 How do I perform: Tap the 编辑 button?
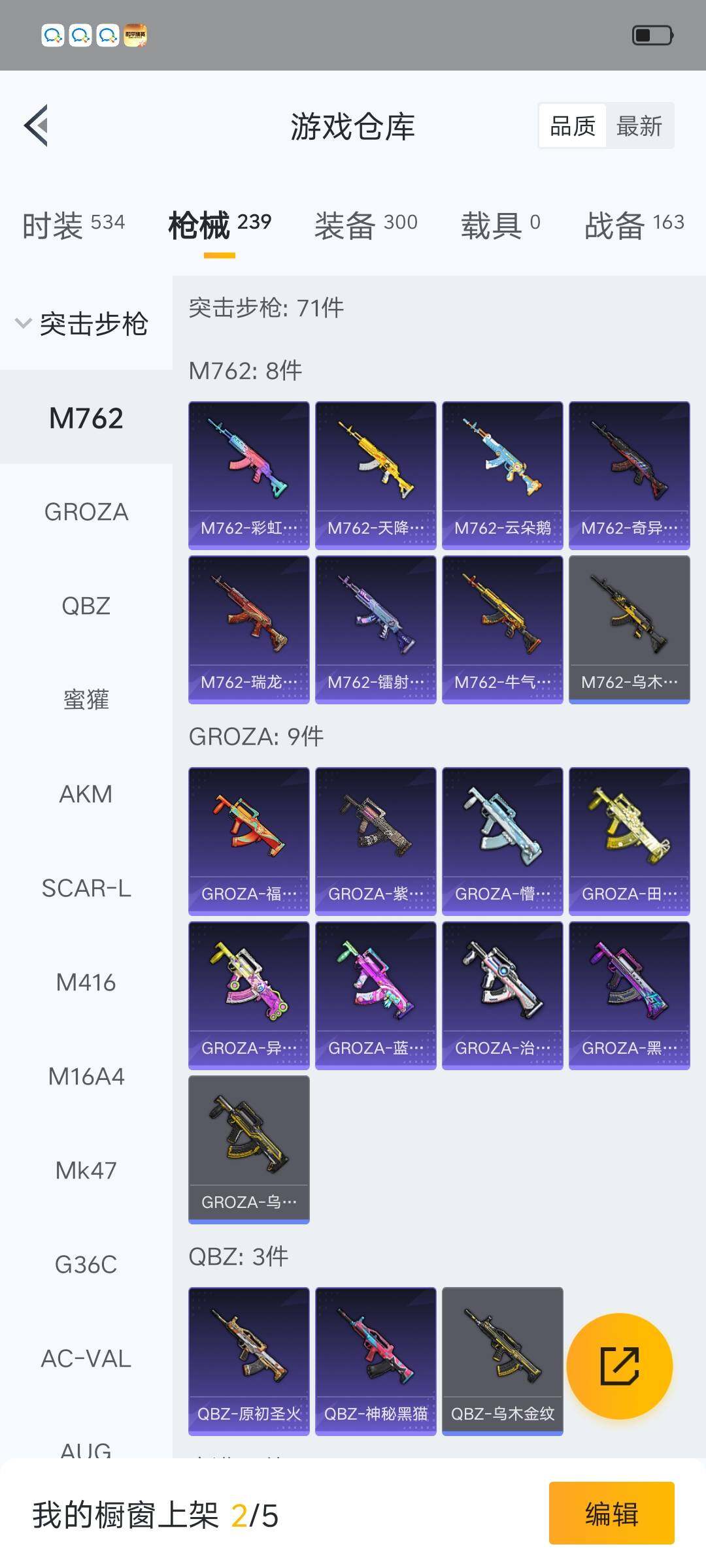[x=611, y=1513]
